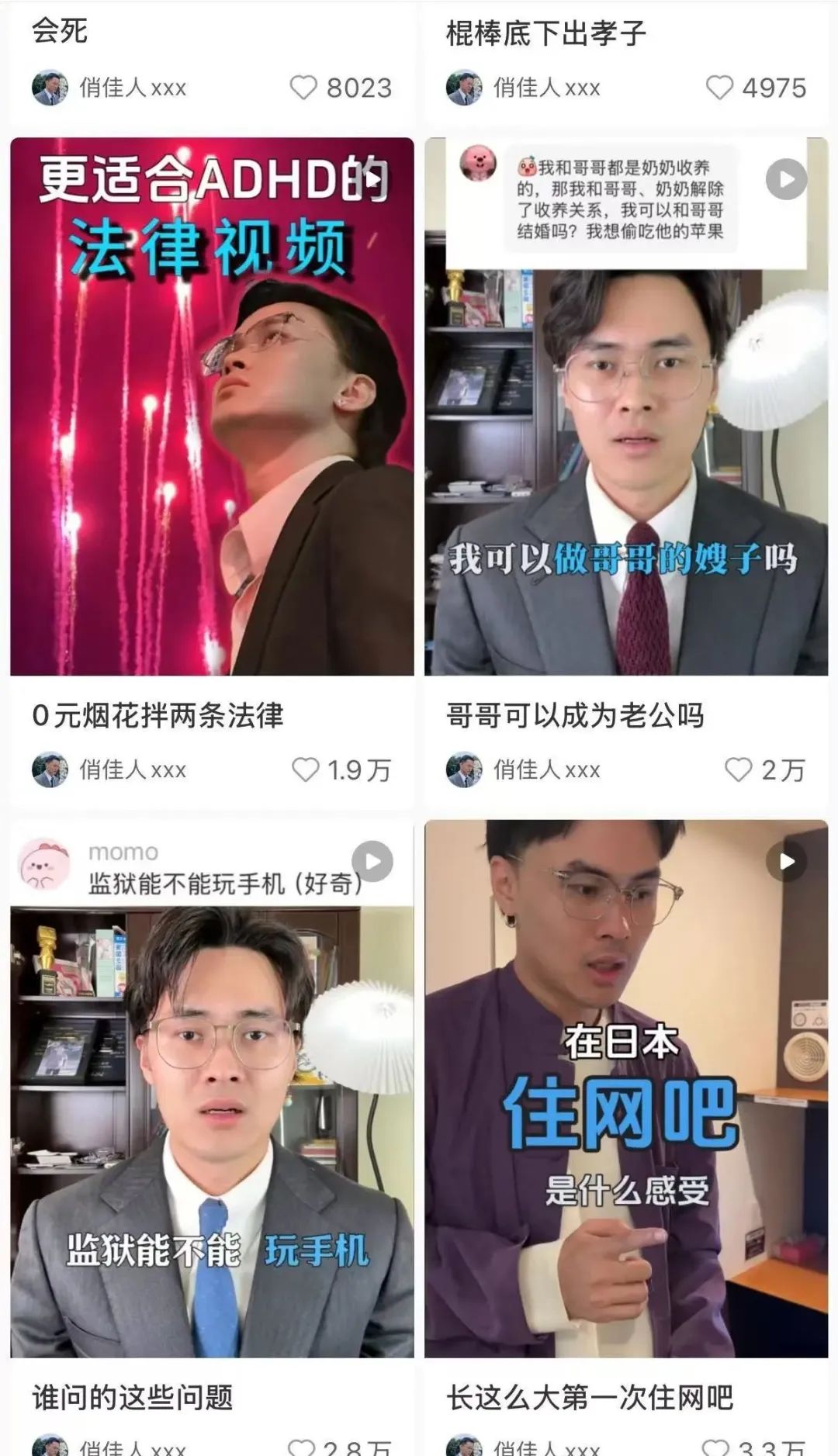This screenshot has height=1456, width=838.
Task: Like the 0元烟花拌两条法律 post
Action: pos(305,770)
